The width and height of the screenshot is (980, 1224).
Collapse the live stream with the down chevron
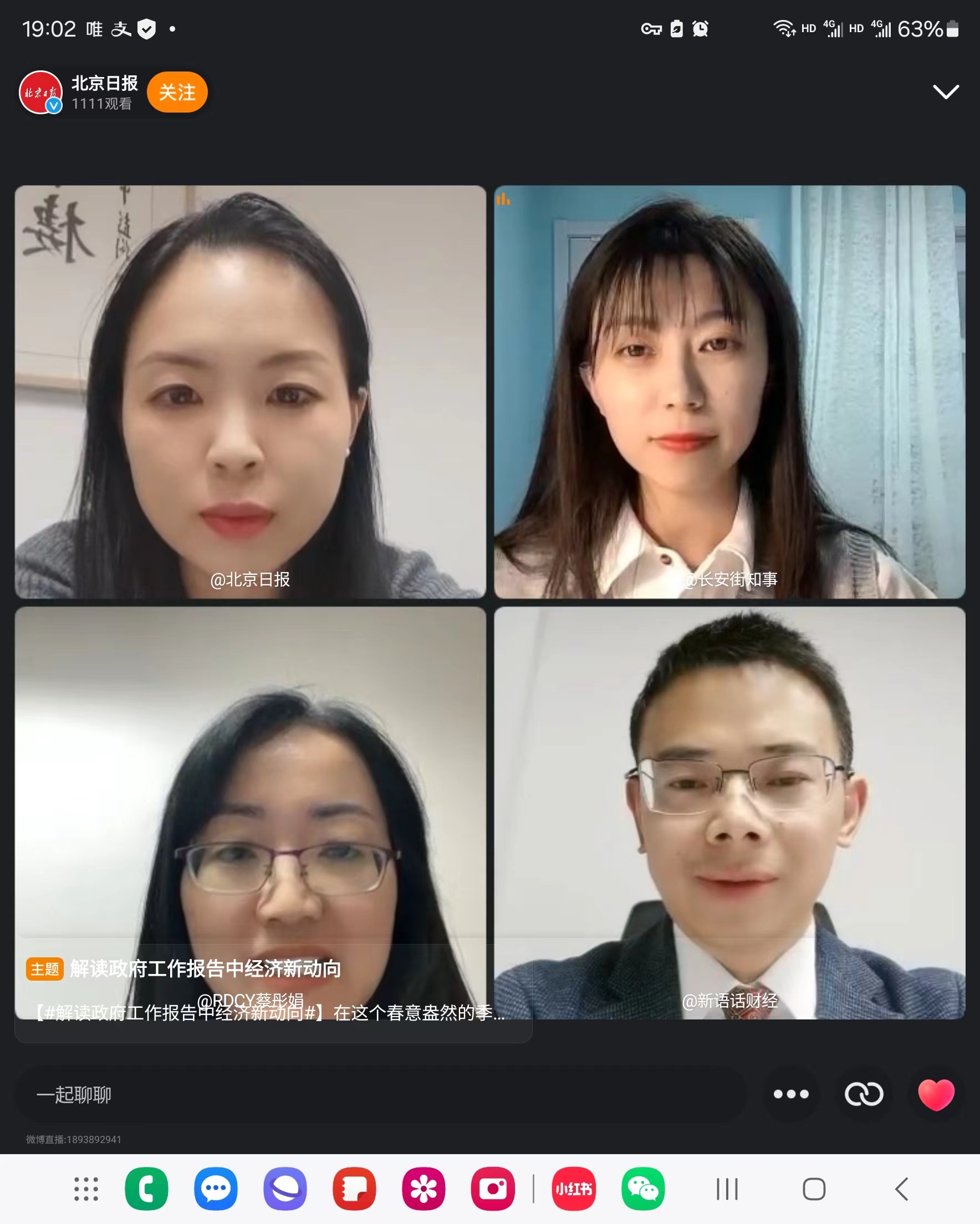tap(946, 92)
